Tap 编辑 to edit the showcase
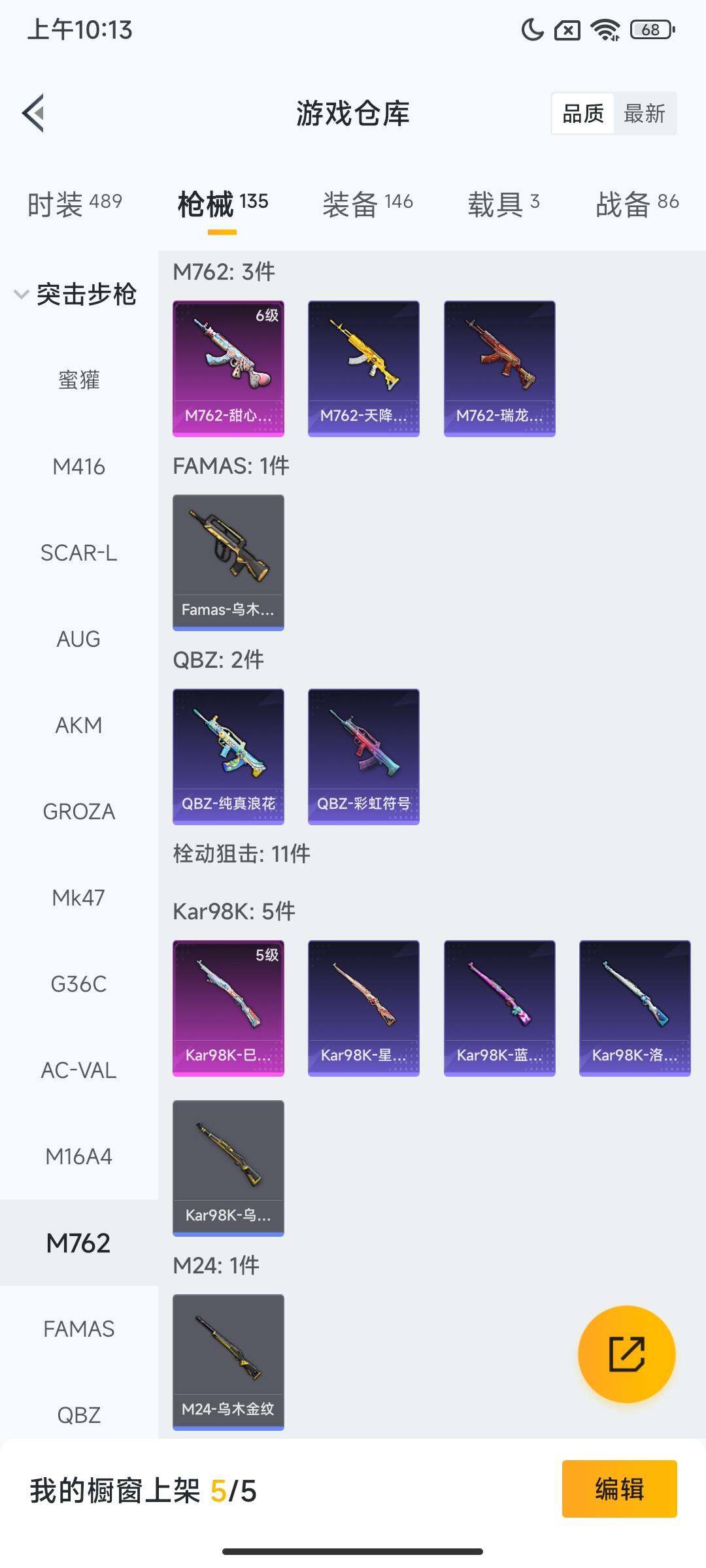Screen dimensions: 706x1568 (x=619, y=1489)
